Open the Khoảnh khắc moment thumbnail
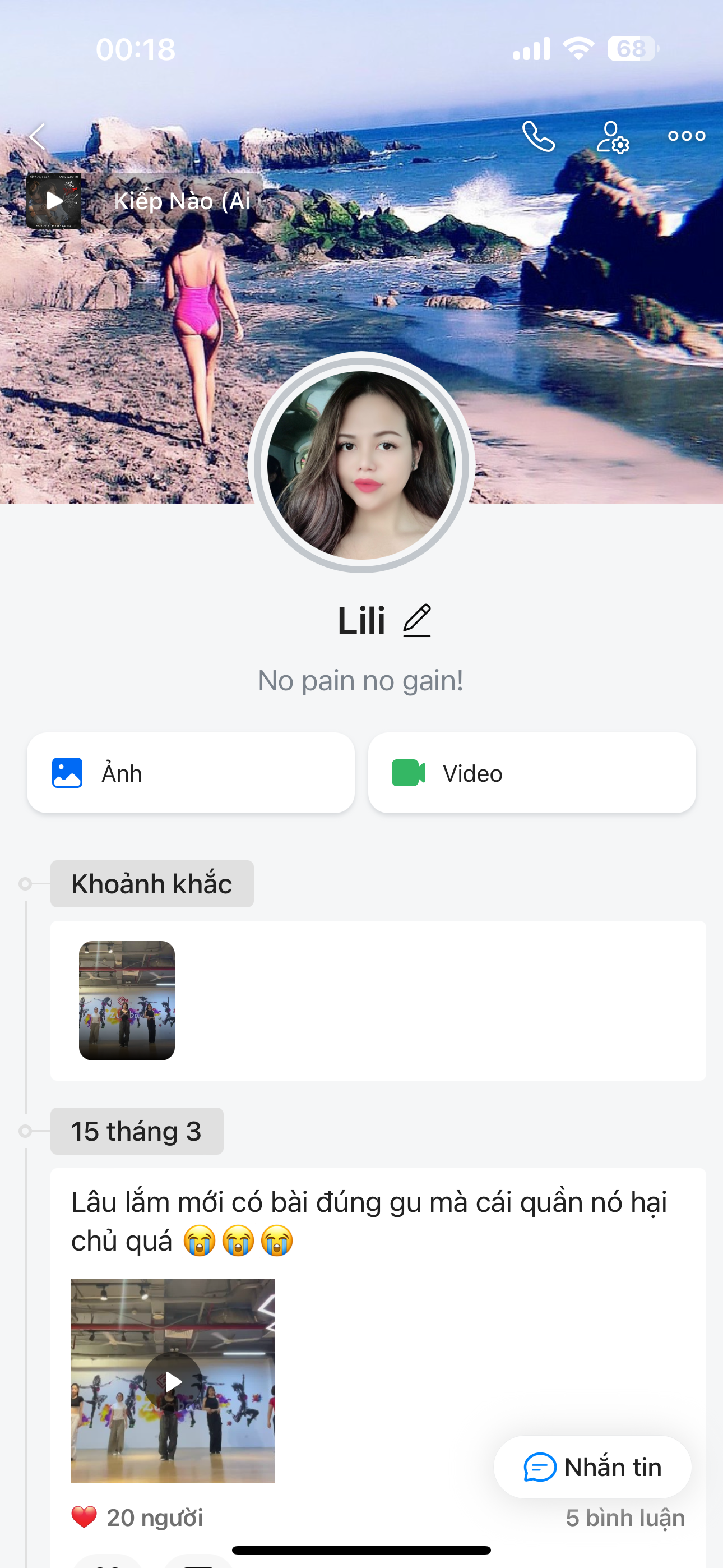The image size is (723, 1568). point(127,1000)
